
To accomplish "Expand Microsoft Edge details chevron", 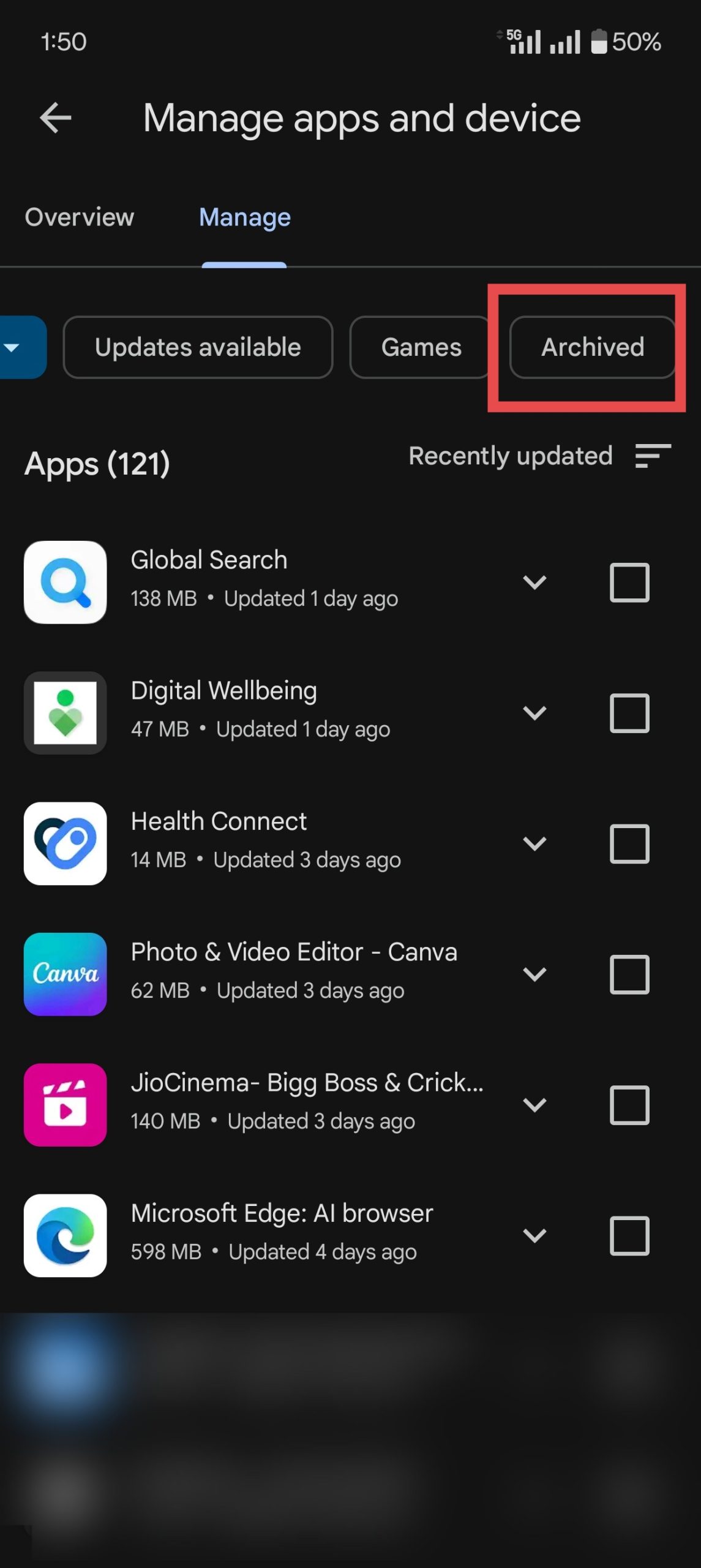I will pyautogui.click(x=534, y=1235).
